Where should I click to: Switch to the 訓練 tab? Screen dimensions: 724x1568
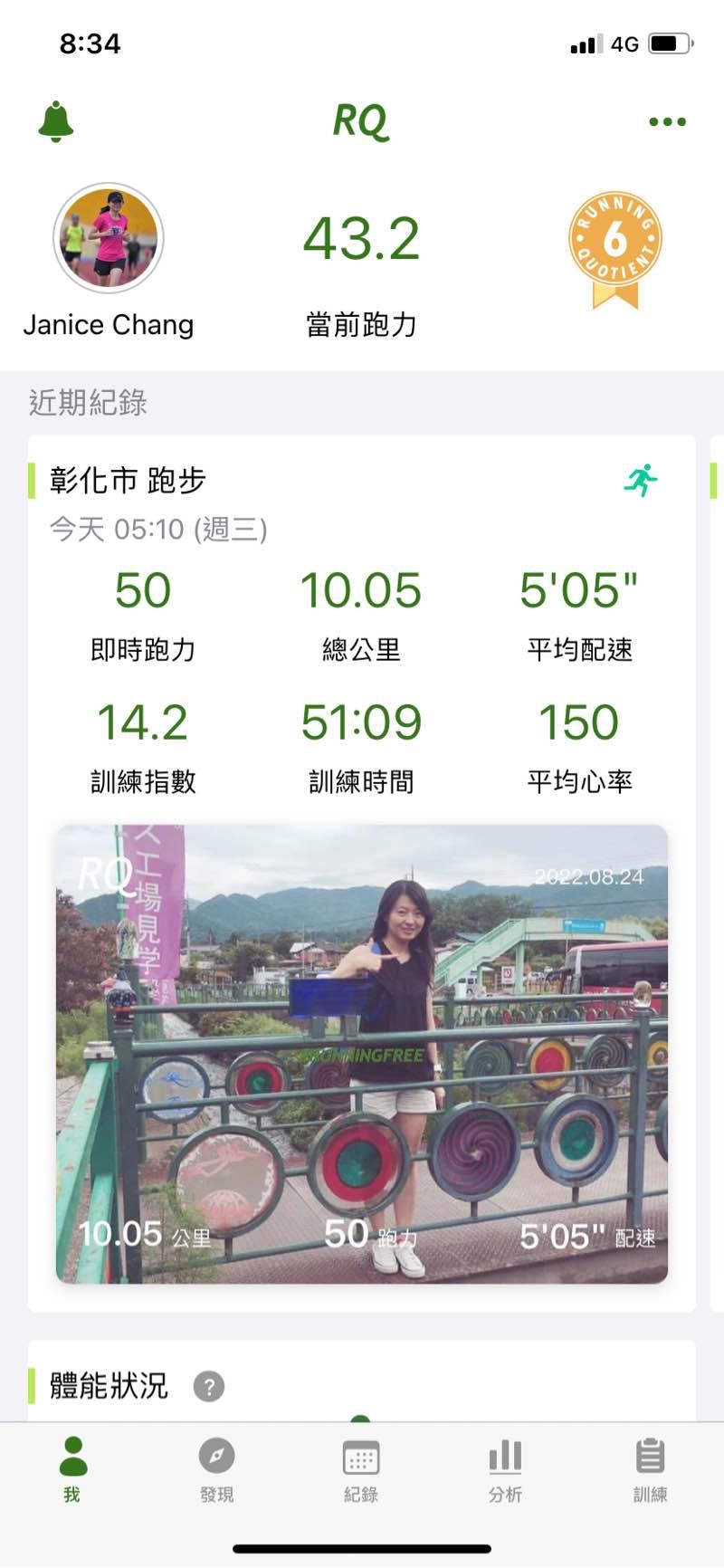coord(650,1469)
